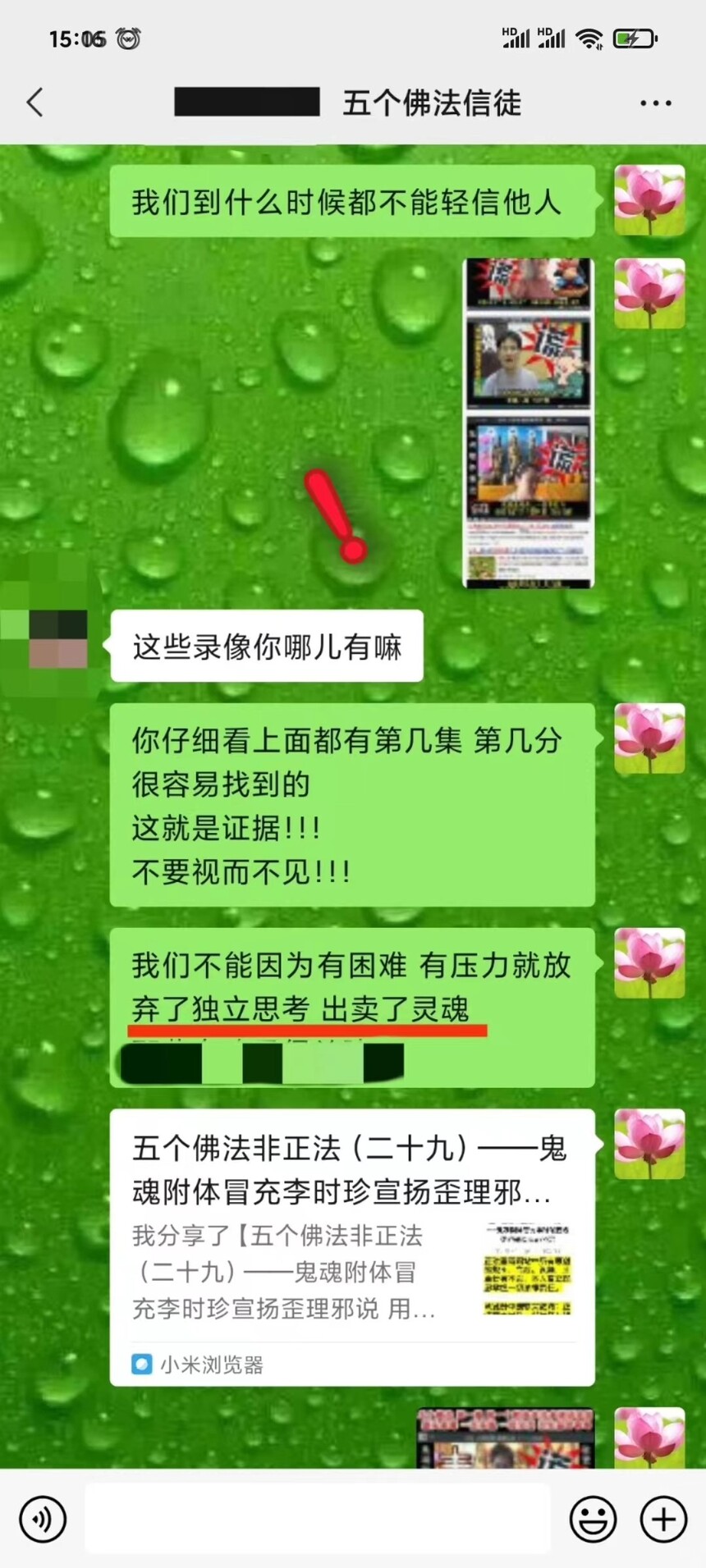Screen dimensions: 706x1568
Task: Go back from the group chat
Action: [34, 103]
